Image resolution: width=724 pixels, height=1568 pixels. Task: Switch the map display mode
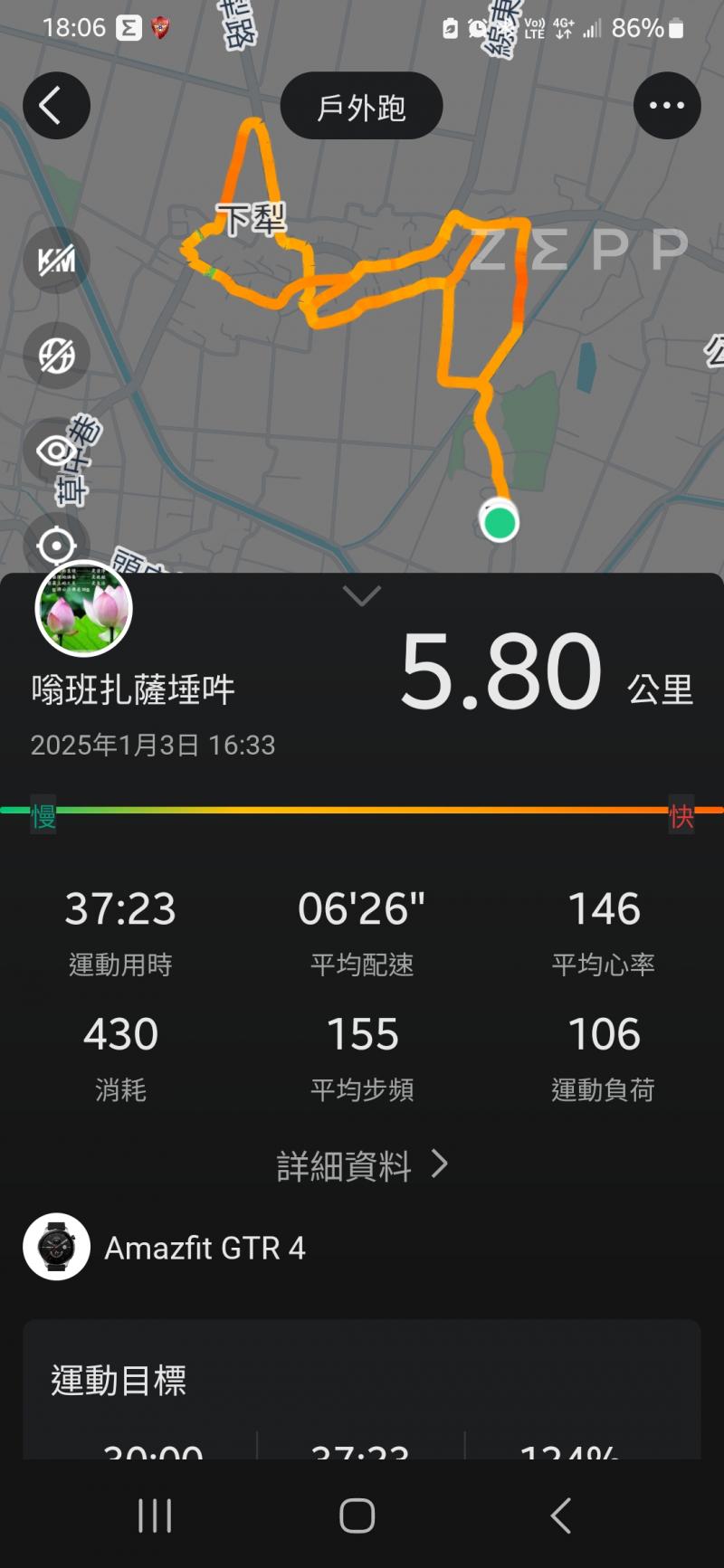pyautogui.click(x=56, y=356)
